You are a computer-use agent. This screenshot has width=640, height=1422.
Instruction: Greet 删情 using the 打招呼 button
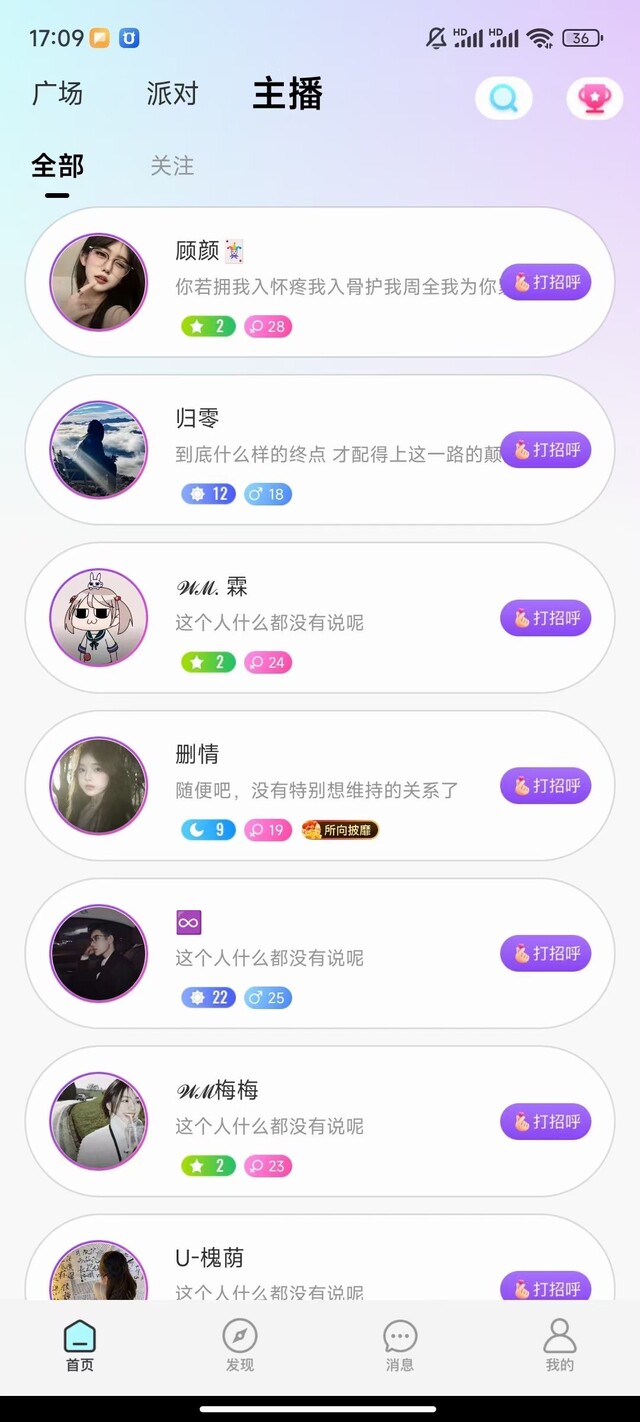(x=546, y=786)
